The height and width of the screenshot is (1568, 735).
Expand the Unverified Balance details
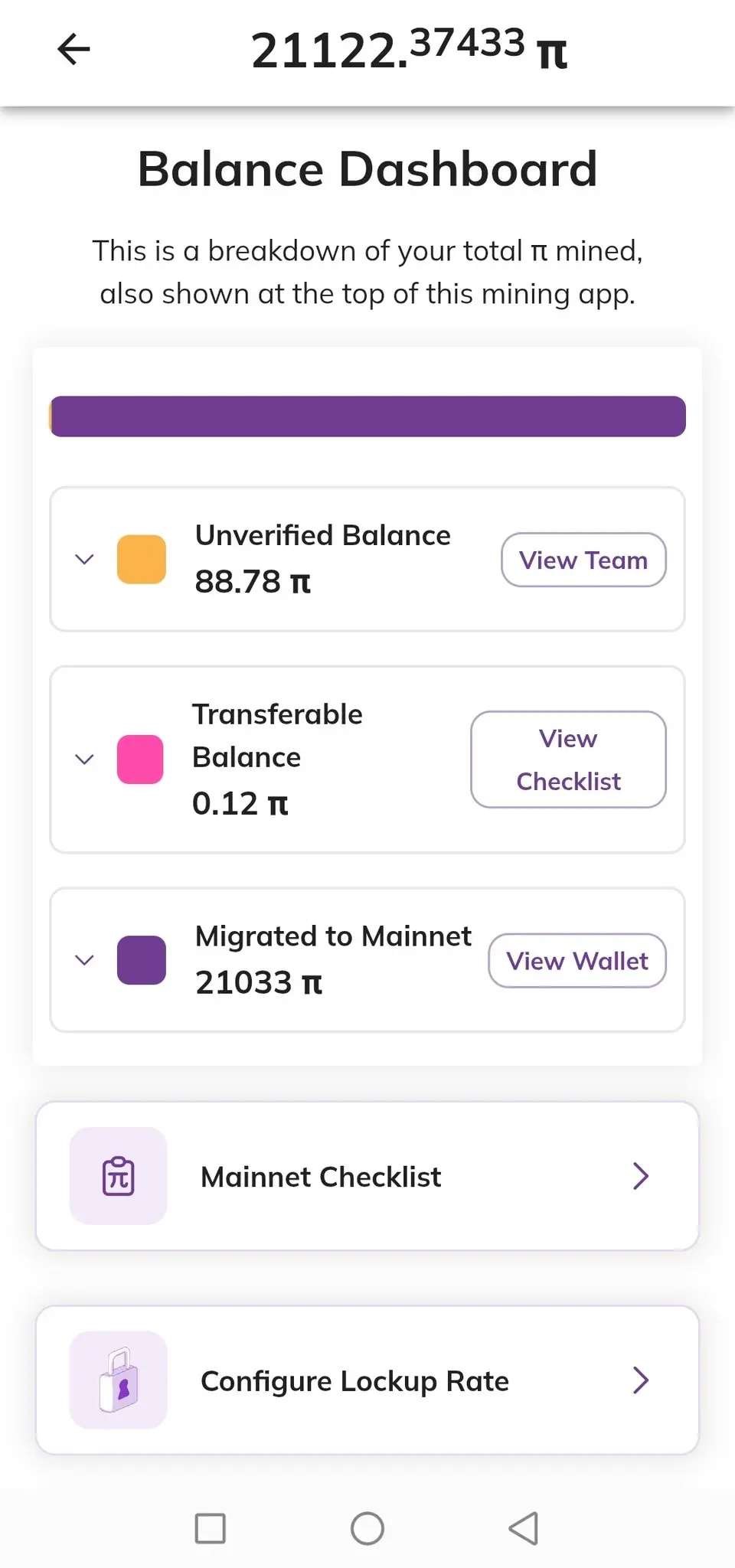[x=84, y=560]
